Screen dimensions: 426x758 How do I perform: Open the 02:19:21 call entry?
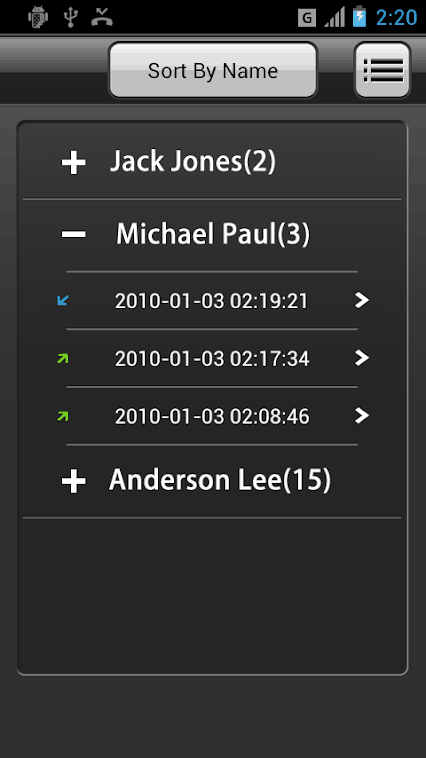[x=212, y=301]
